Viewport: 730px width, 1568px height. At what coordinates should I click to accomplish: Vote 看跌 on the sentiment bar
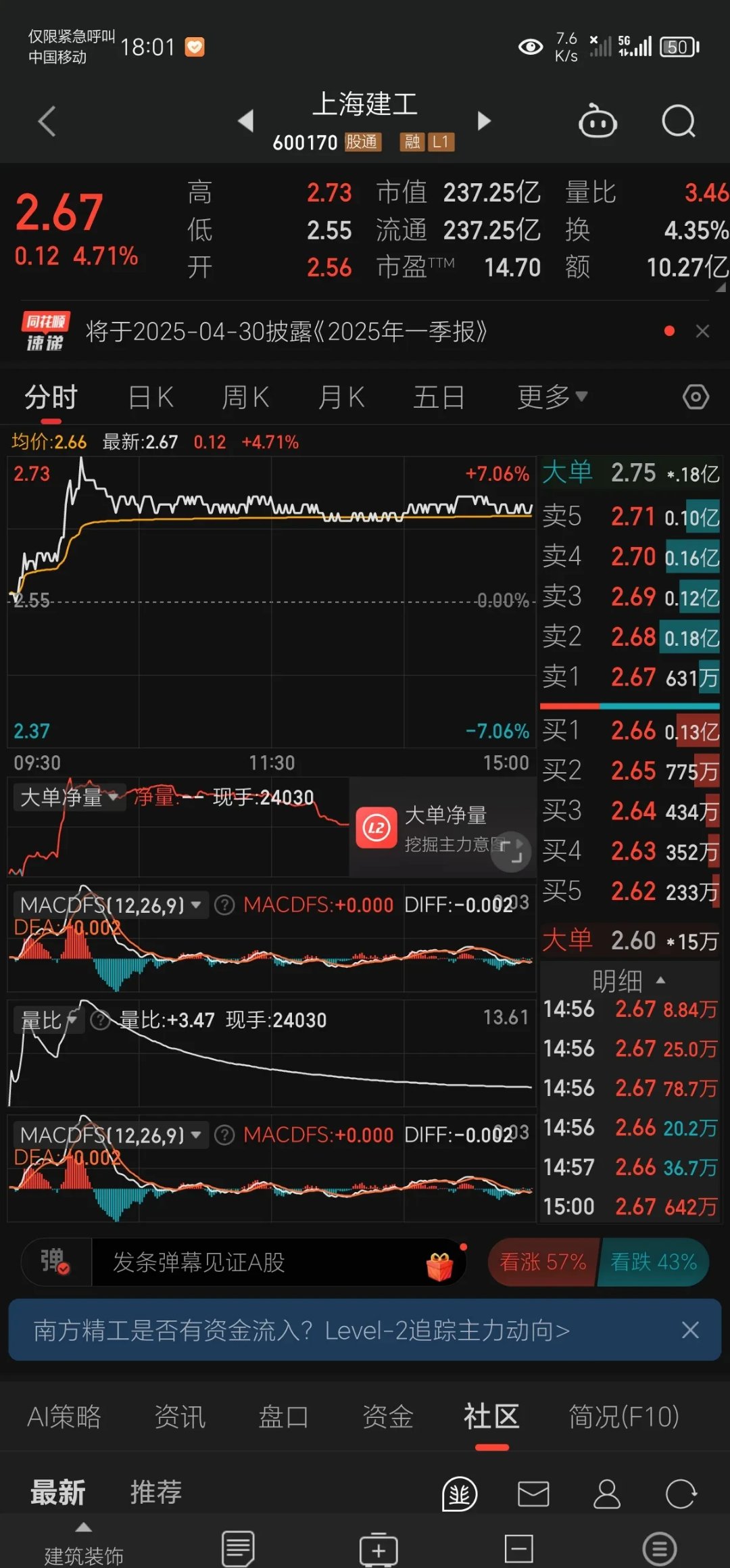pyautogui.click(x=652, y=1262)
